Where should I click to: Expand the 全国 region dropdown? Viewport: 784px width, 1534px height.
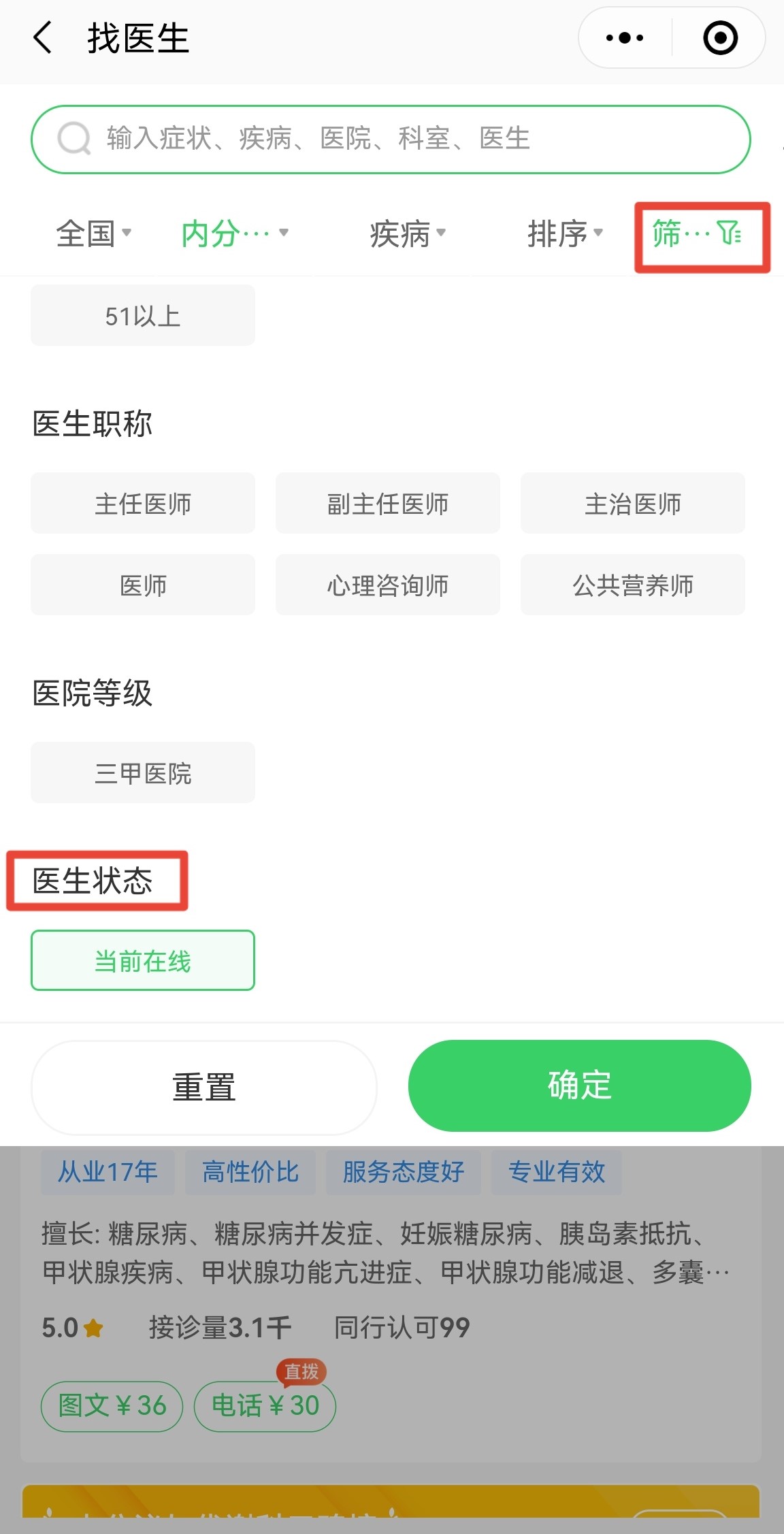93,234
